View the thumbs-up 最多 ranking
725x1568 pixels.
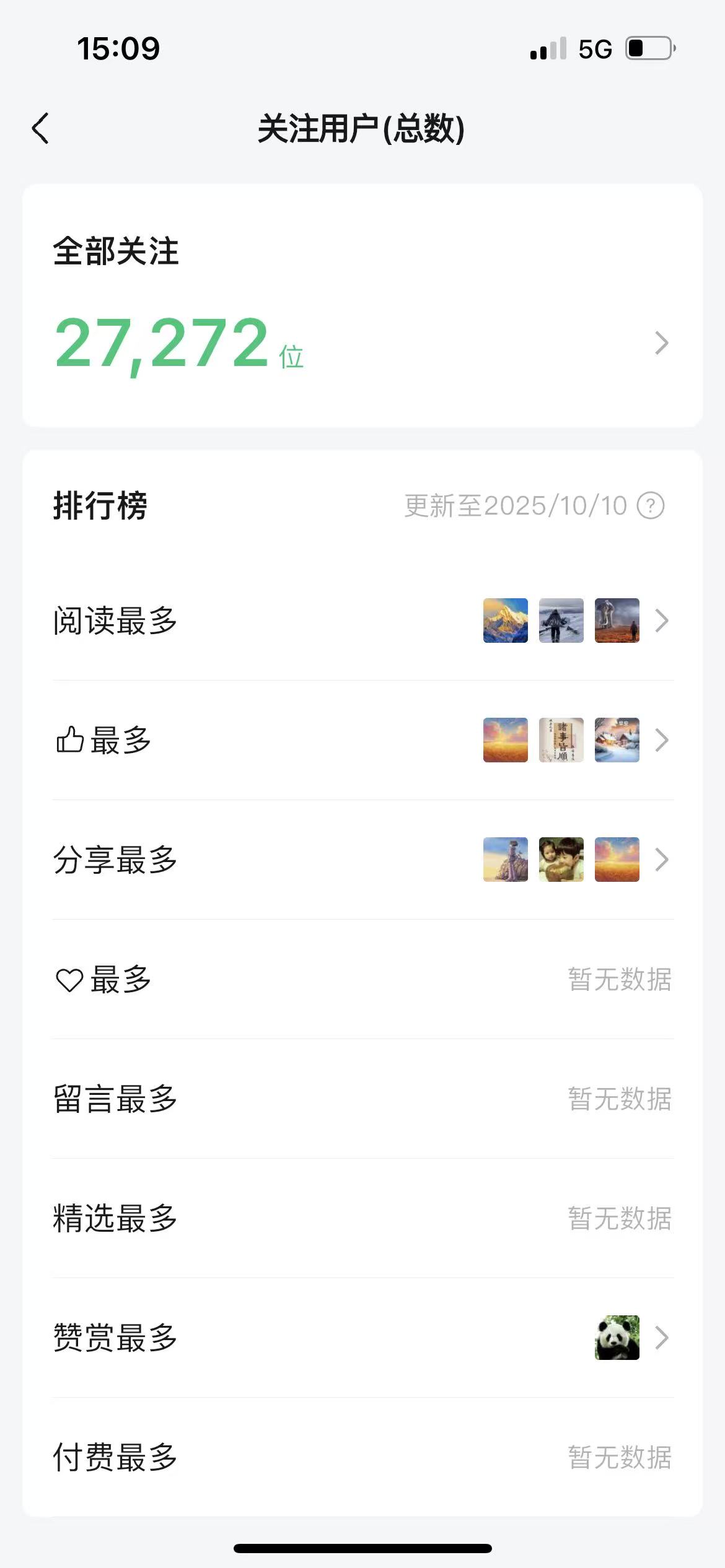(x=362, y=740)
